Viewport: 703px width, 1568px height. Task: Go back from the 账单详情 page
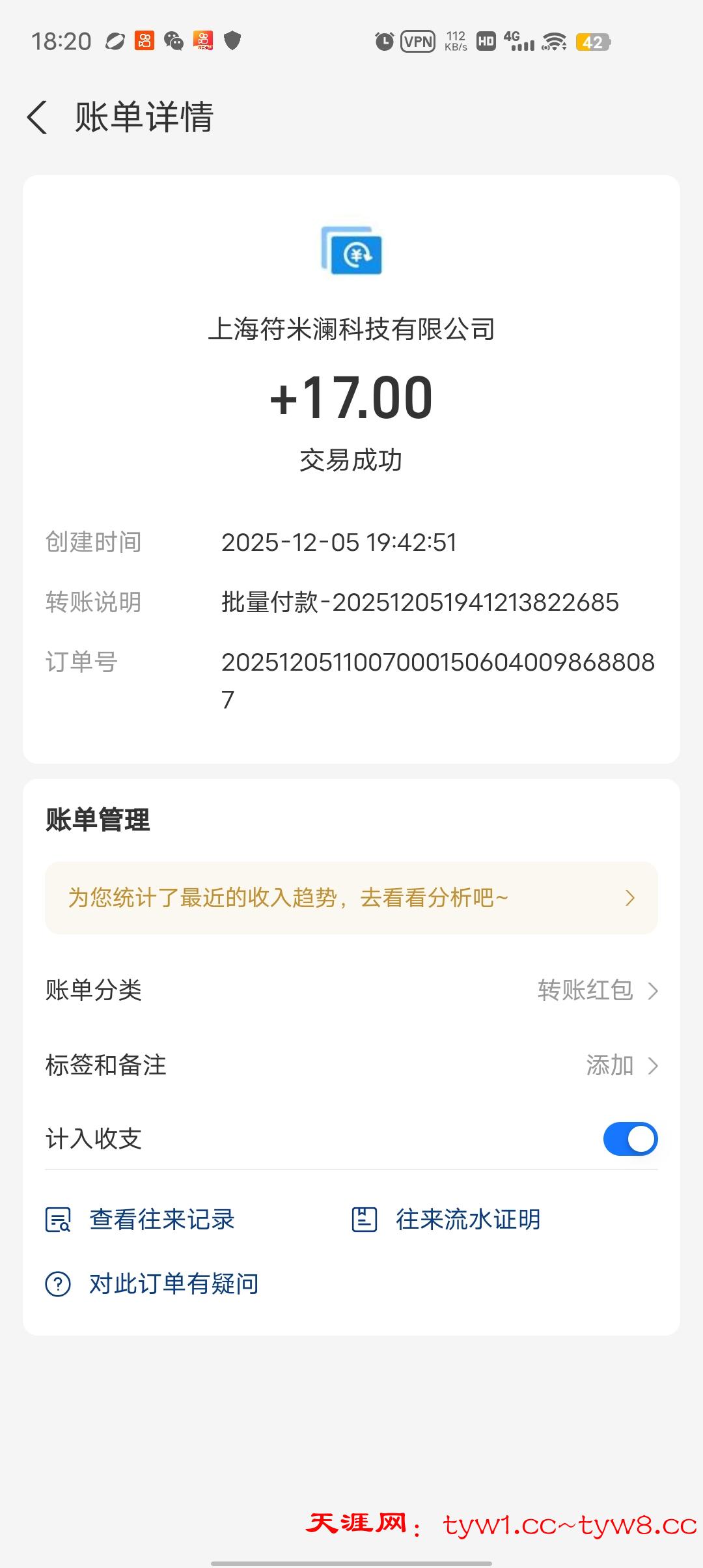click(38, 118)
